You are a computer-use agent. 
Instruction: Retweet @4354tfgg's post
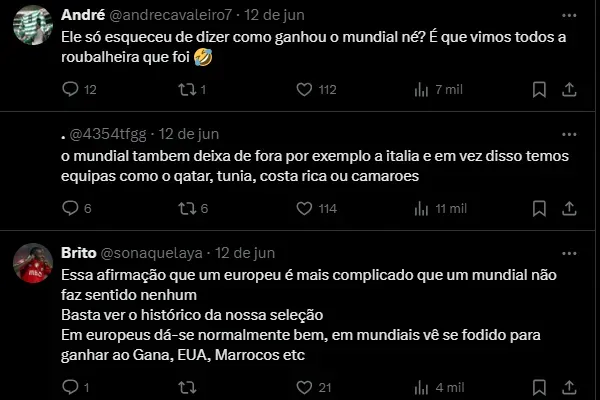tap(185, 208)
